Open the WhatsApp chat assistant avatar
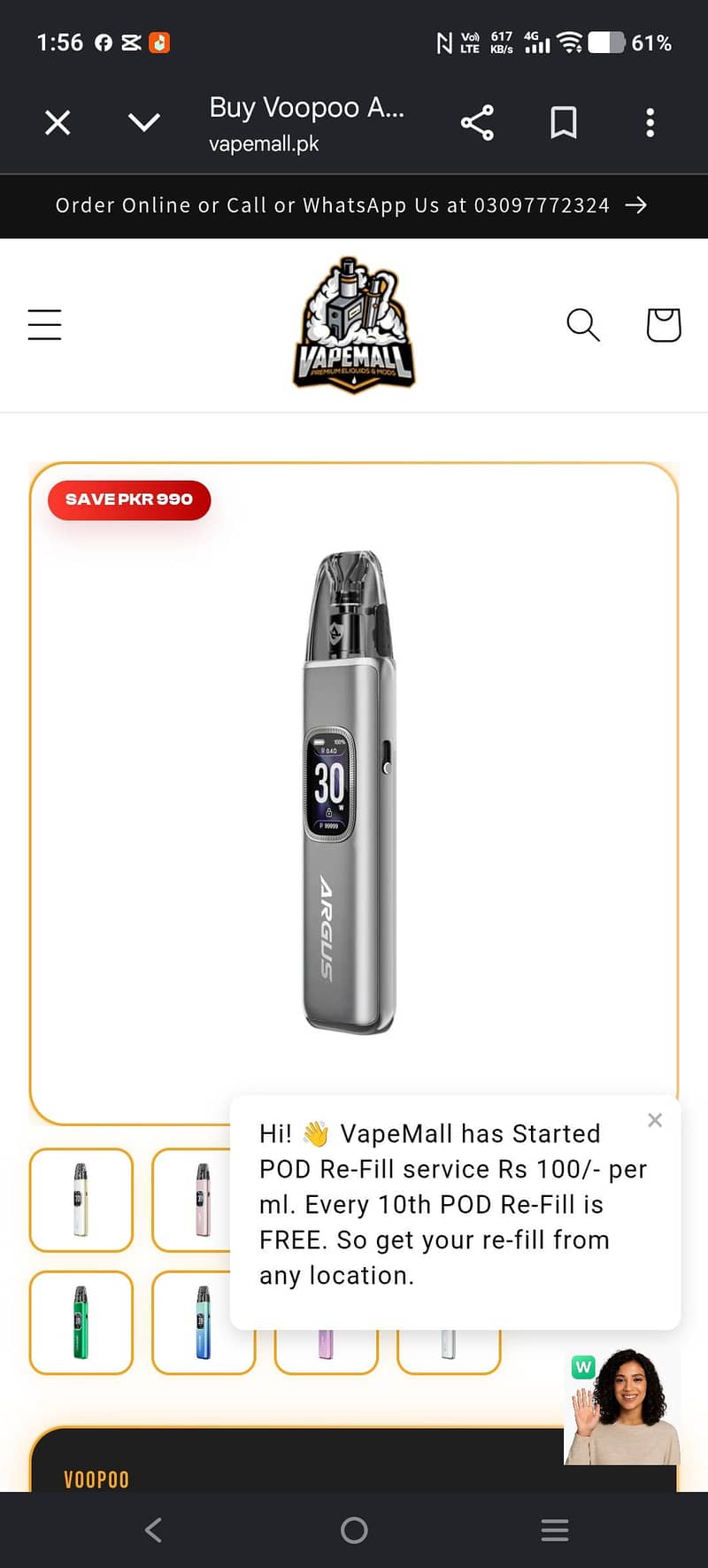This screenshot has height=1568, width=708. (622, 1406)
